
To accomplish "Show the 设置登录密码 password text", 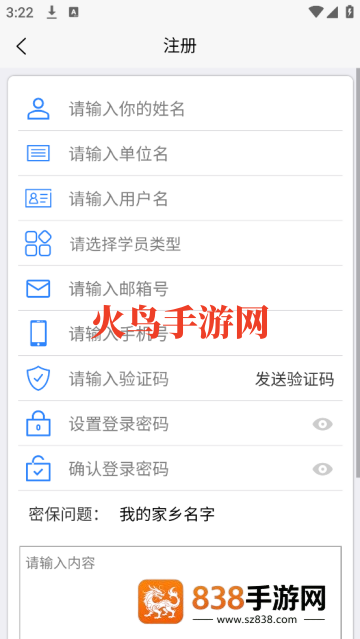I will coord(322,424).
